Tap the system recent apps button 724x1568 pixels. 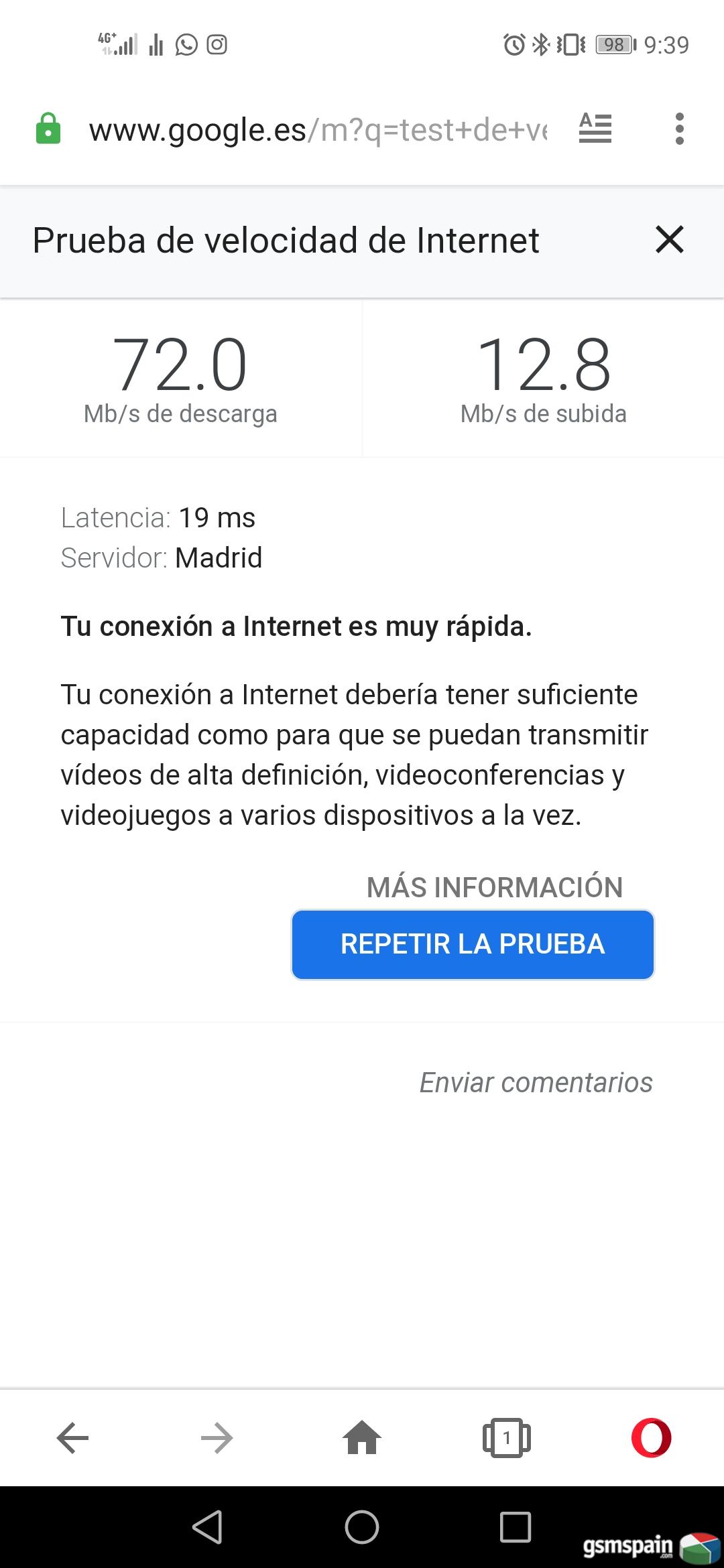pyautogui.click(x=516, y=1528)
